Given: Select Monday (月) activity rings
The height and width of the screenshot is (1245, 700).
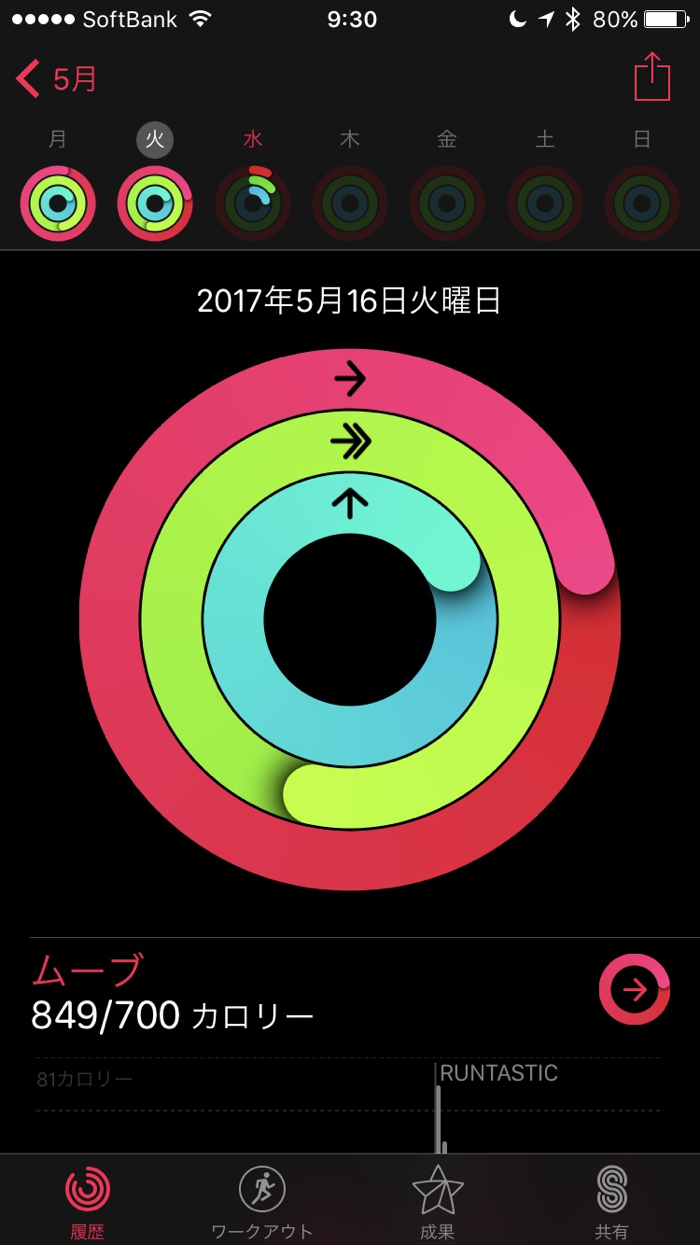Looking at the screenshot, I should coord(58,203).
